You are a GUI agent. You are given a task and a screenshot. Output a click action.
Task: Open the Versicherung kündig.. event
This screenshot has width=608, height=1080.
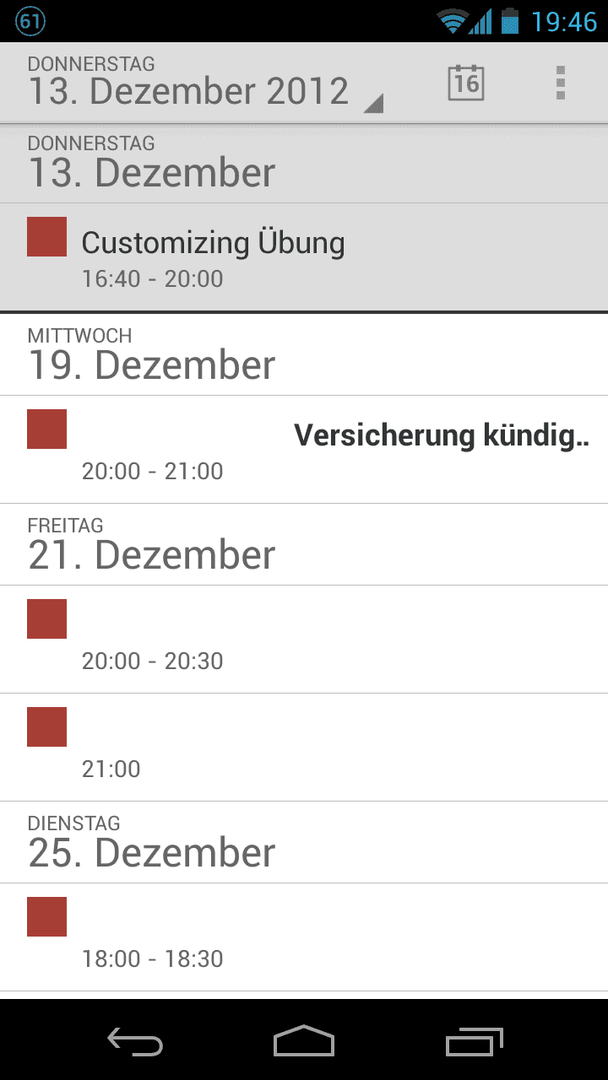[304, 449]
